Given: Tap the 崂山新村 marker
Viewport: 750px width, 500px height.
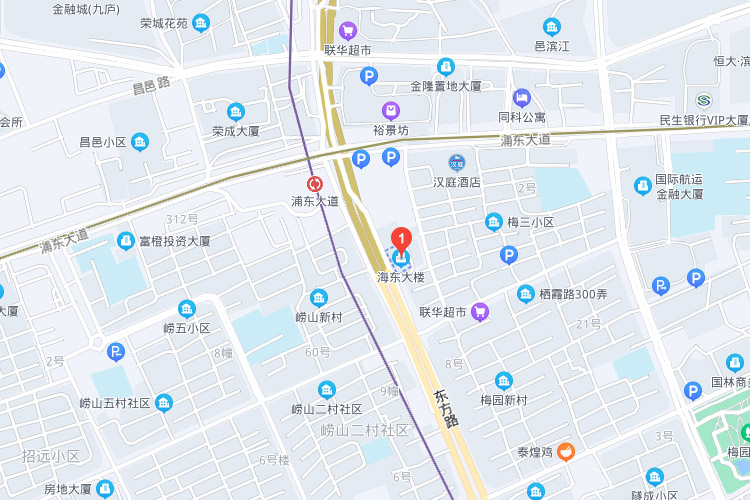Looking at the screenshot, I should (x=318, y=297).
